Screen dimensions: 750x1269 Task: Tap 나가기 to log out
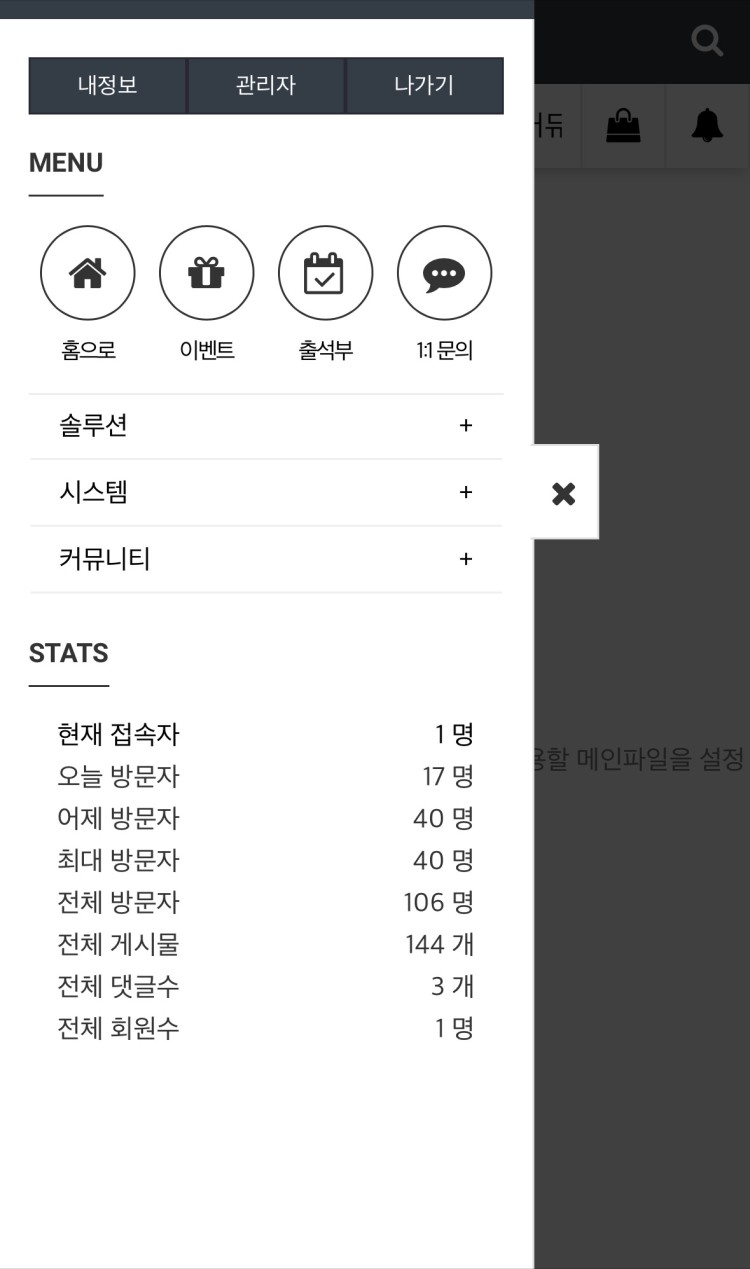(x=424, y=86)
